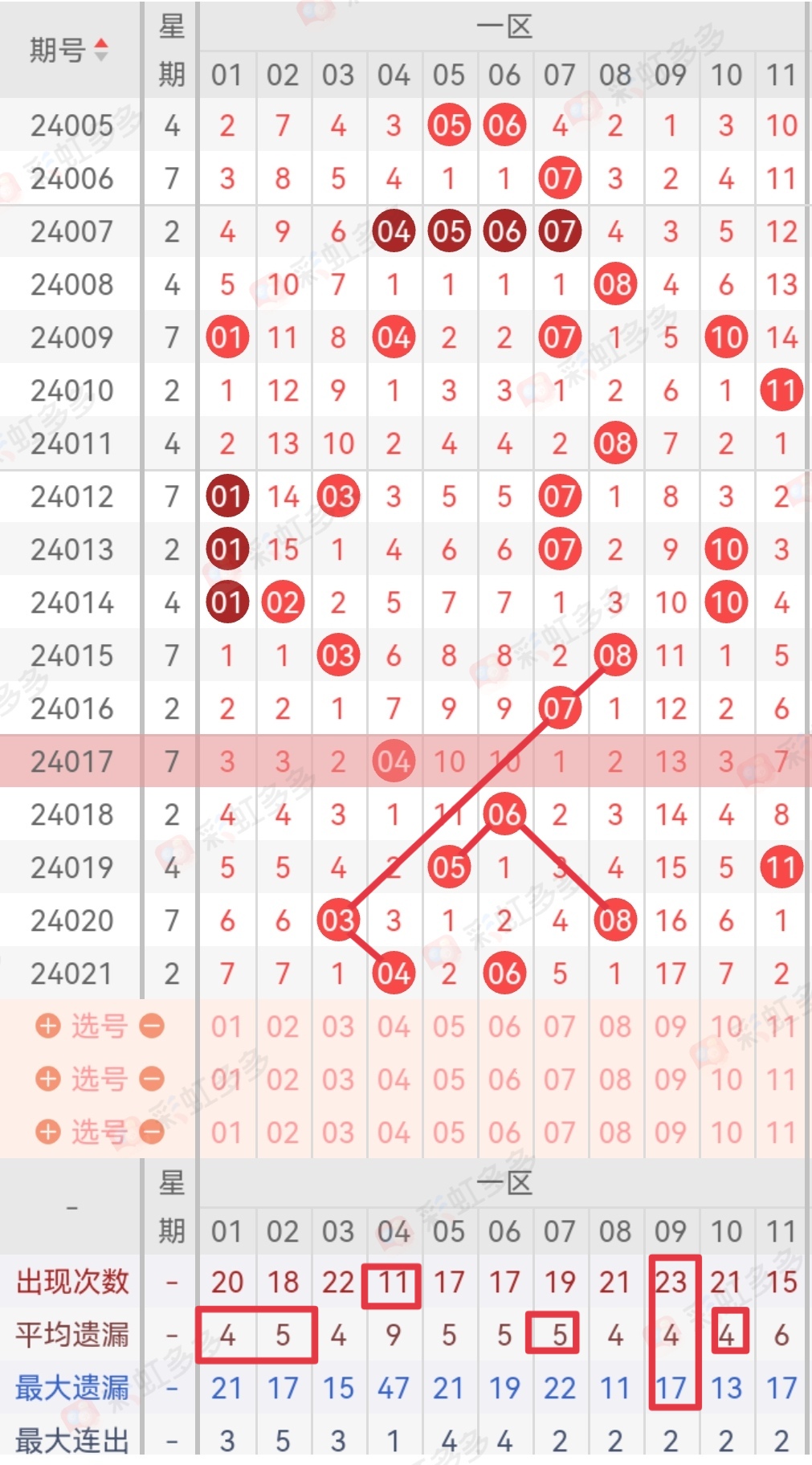812x1465 pixels.
Task: Tap the plus icon in the second 选号 row
Action: (48, 1079)
